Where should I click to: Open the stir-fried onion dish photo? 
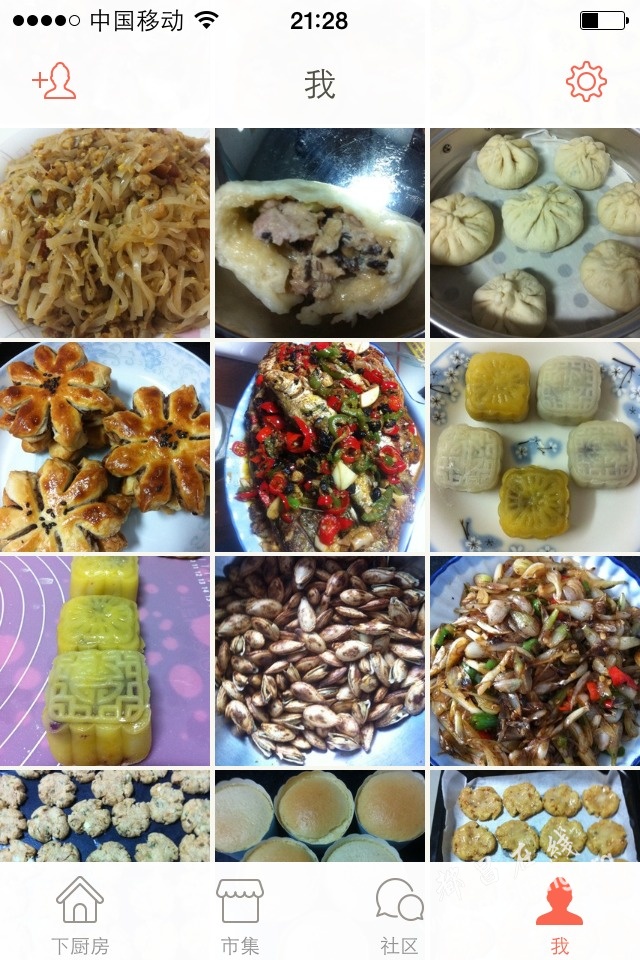pos(535,661)
